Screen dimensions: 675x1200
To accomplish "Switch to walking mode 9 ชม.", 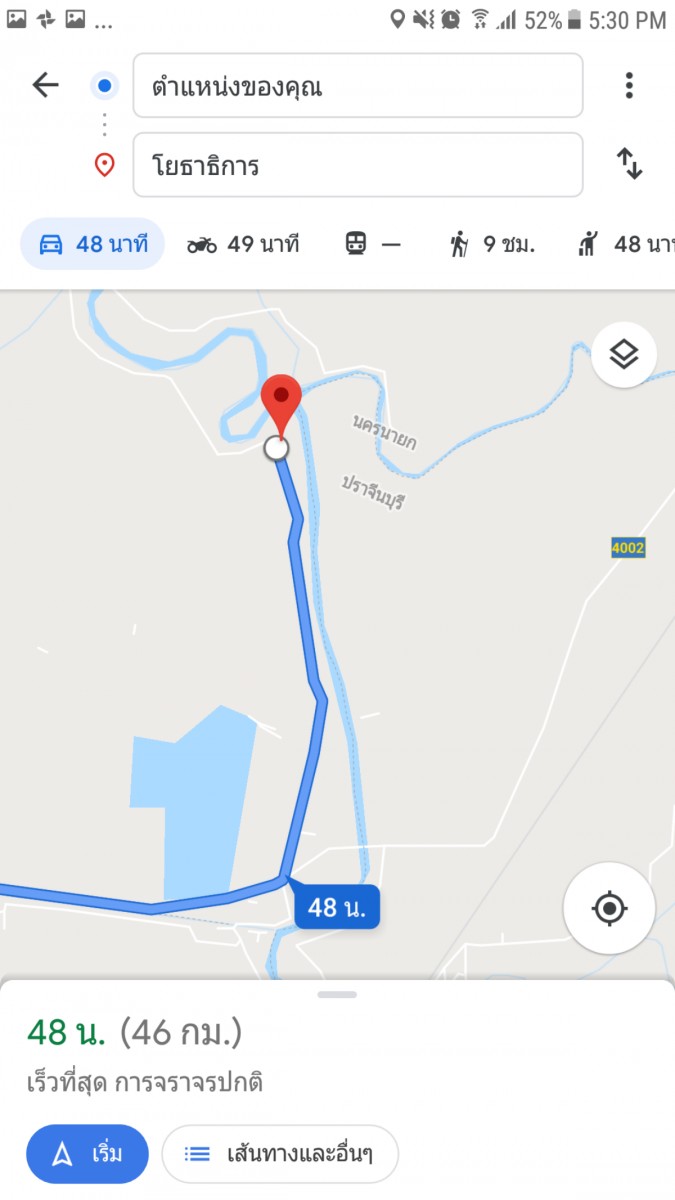I will point(491,244).
